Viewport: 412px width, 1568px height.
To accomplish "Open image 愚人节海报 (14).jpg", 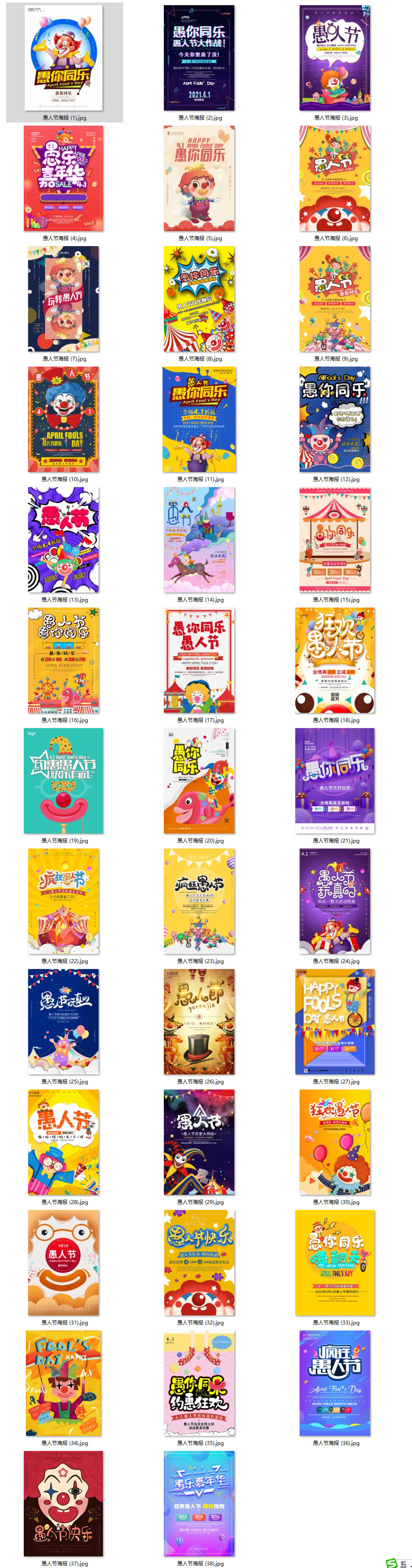I will (x=199, y=541).
